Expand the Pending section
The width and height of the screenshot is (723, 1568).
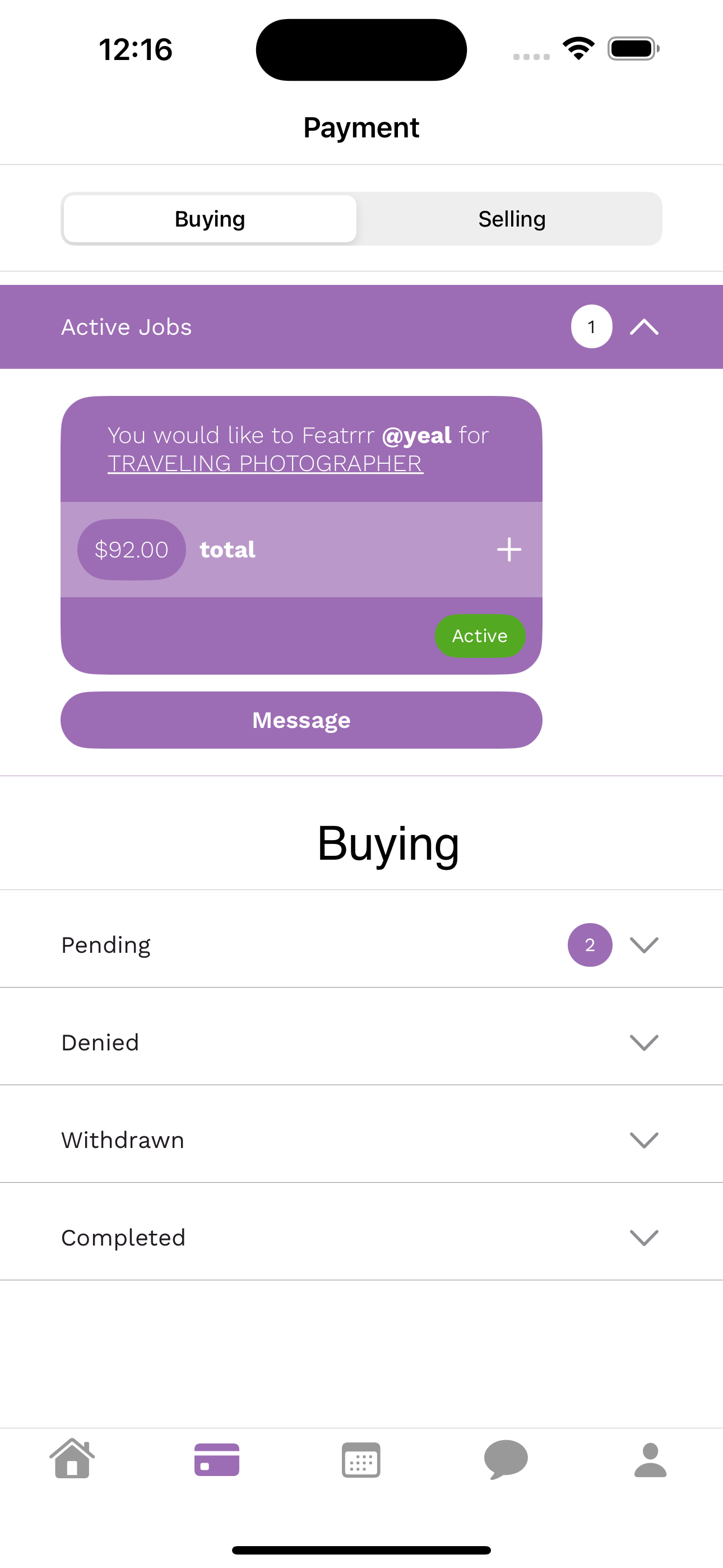361,945
